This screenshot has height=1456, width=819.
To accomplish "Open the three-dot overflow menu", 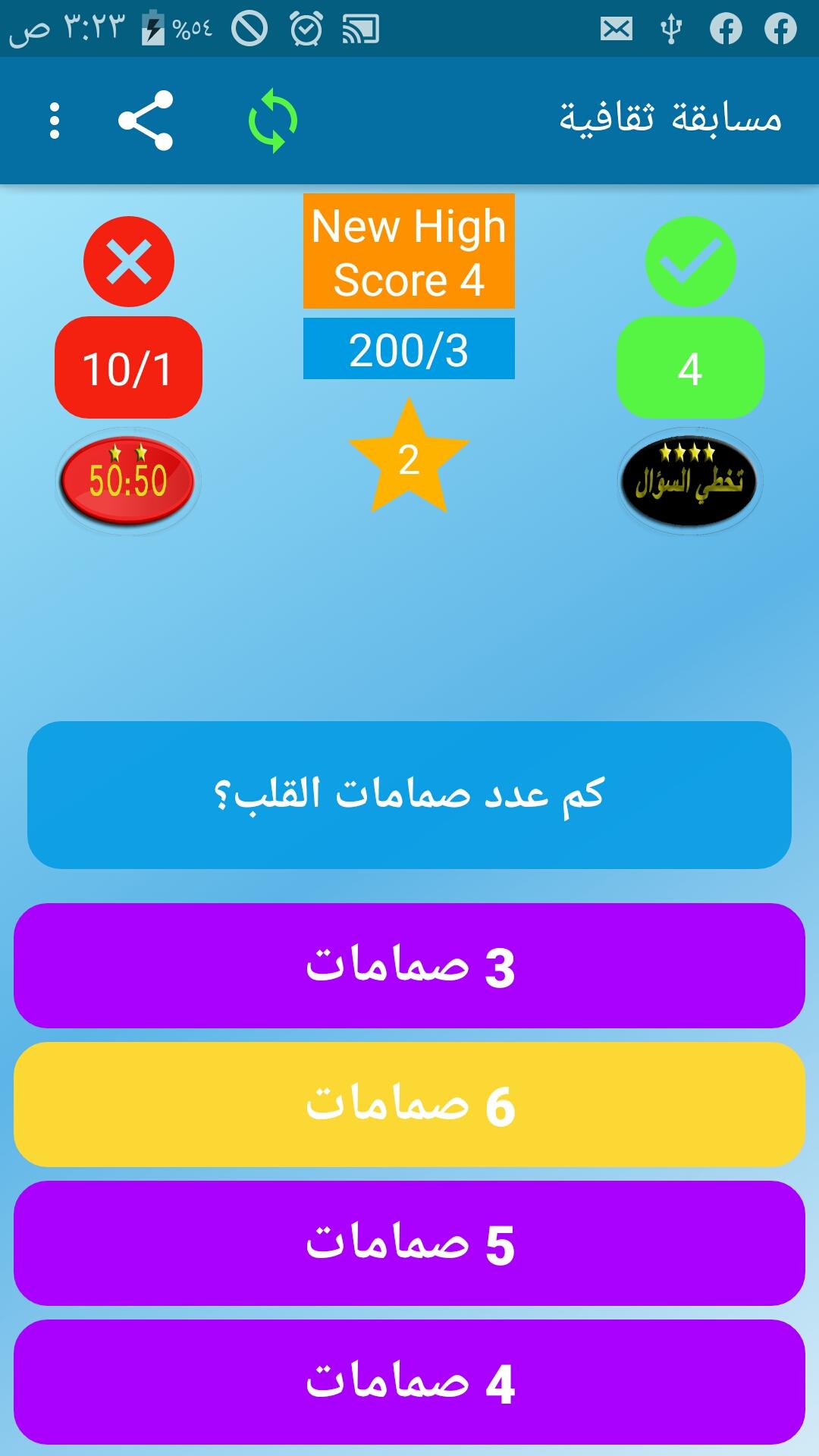I will [54, 121].
